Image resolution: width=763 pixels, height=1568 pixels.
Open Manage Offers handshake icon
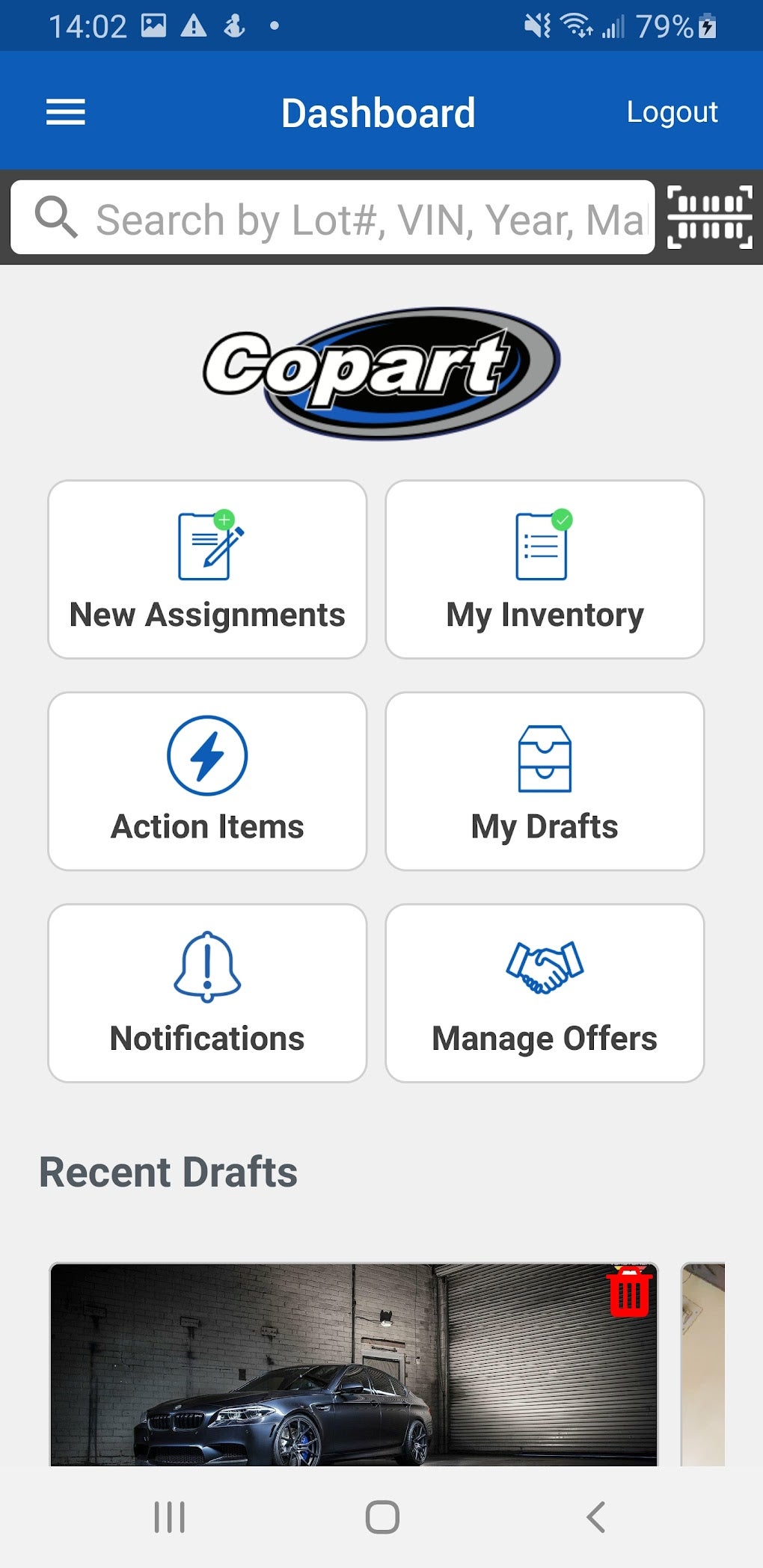pyautogui.click(x=544, y=969)
